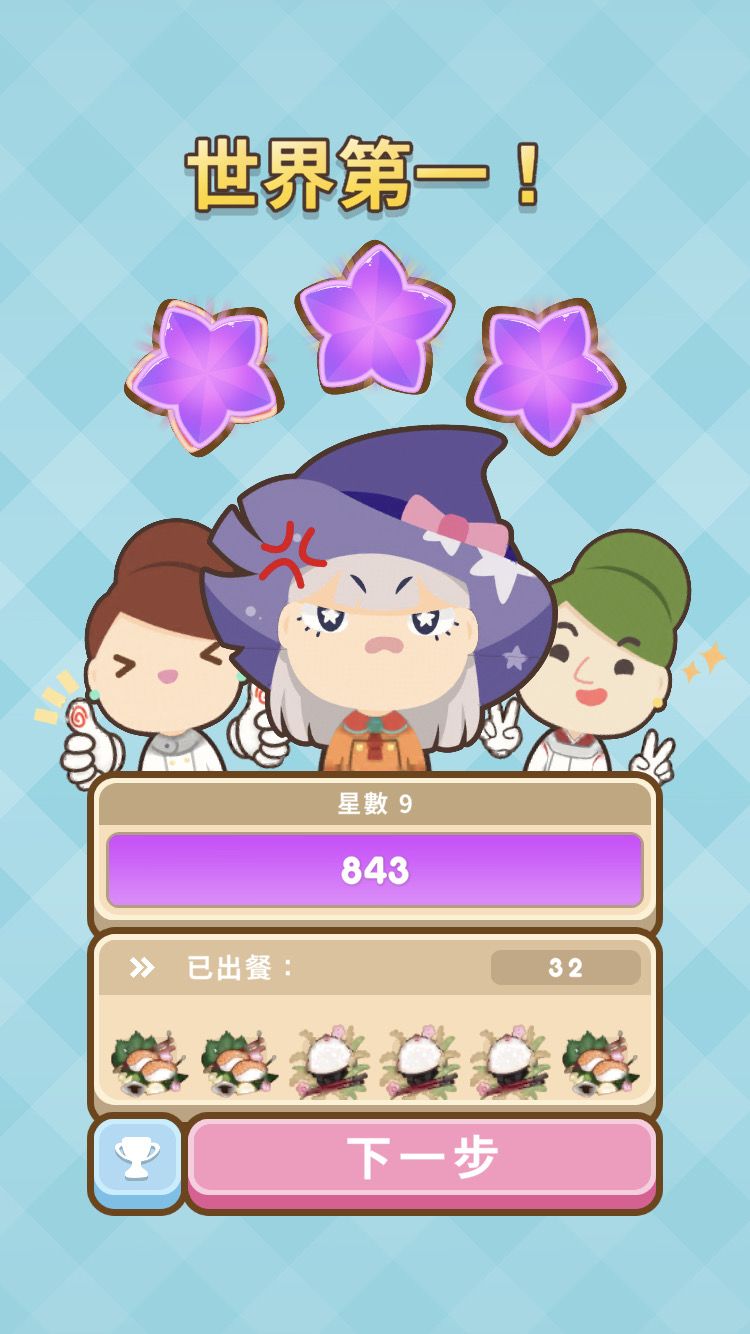Expand the 已出餐 served dishes arrow

142,968
